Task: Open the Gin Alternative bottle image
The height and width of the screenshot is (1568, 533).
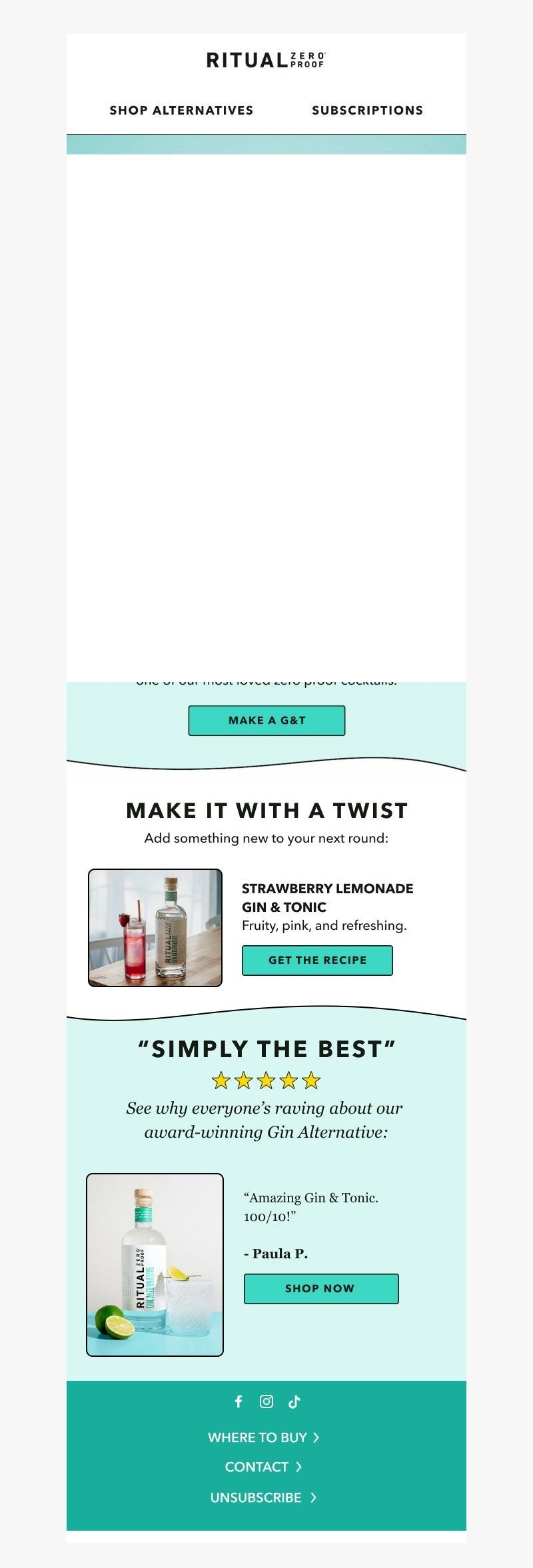Action: coord(155,1264)
